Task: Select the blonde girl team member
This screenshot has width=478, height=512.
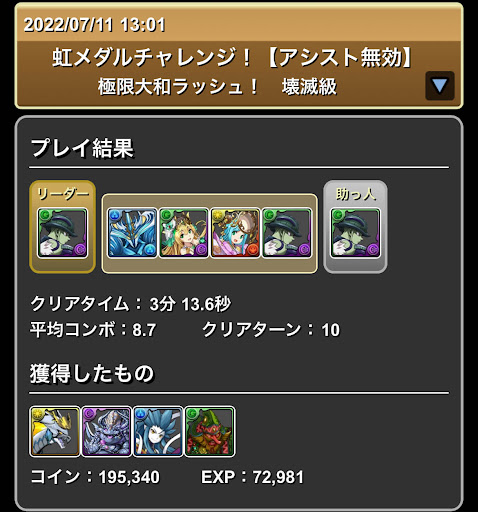Action: 184,233
